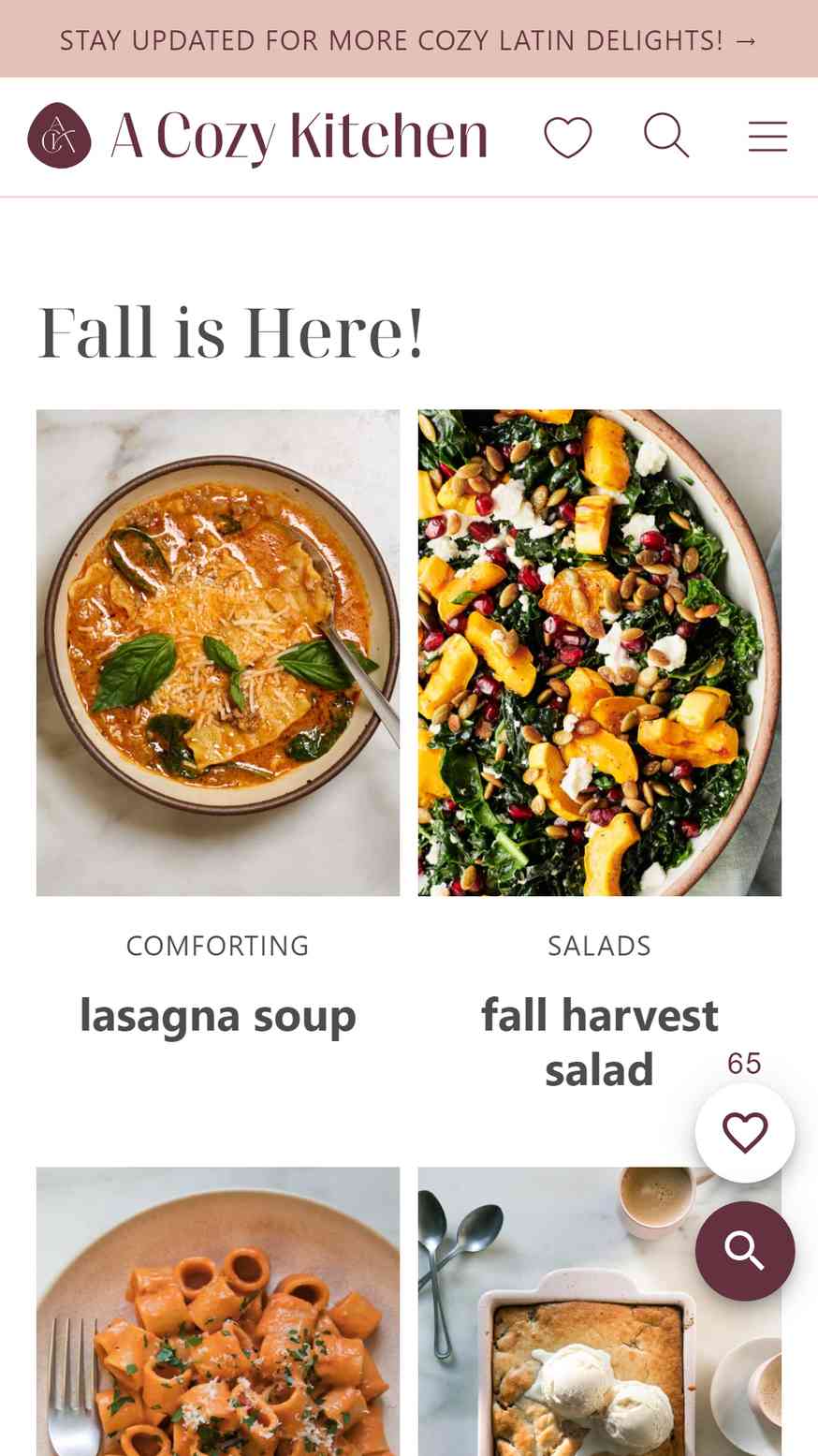
Task: Open fall harvest salad recipe title
Action: pyautogui.click(x=600, y=1042)
